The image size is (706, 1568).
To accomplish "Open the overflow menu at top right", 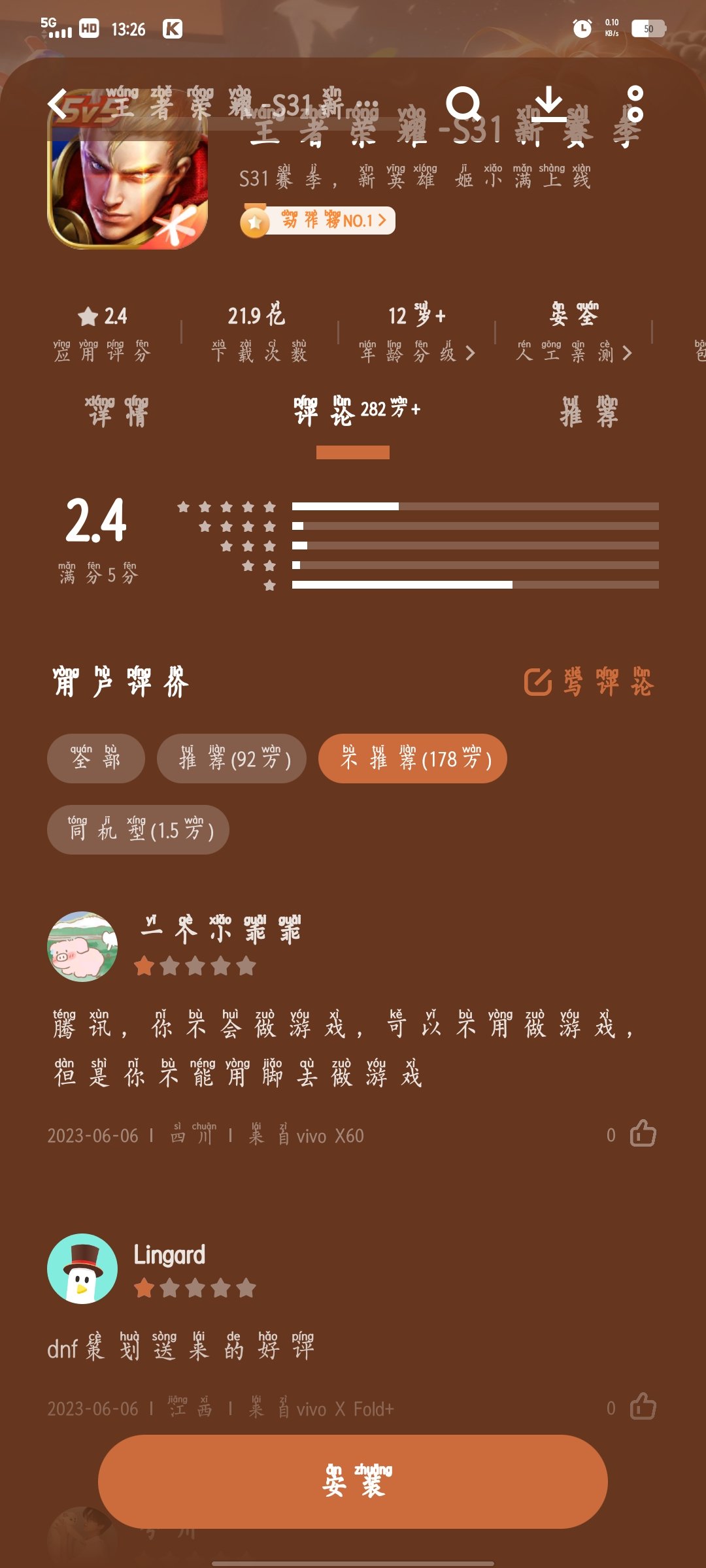I will click(x=635, y=105).
